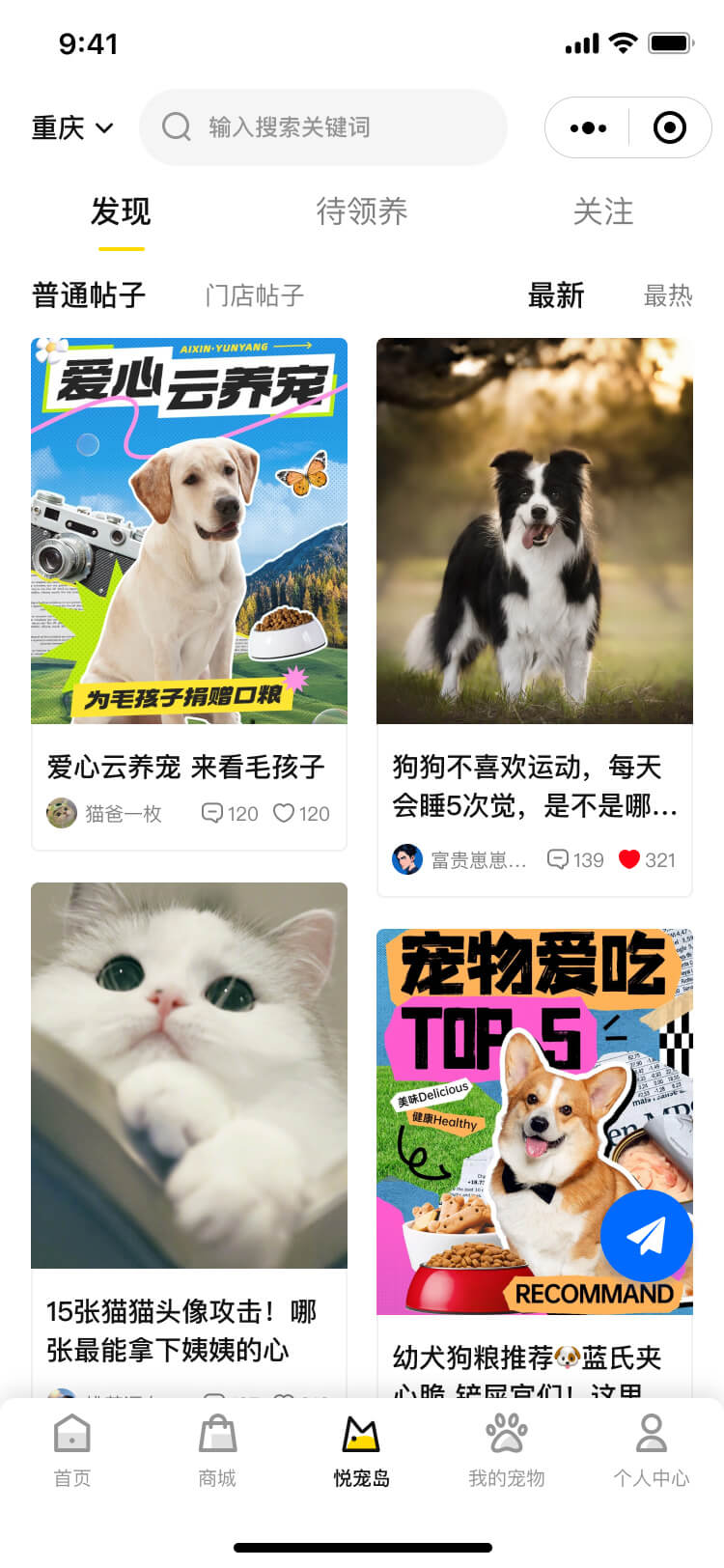This screenshot has width=724, height=1568.
Task: Open the 重庆 city selector dropdown
Action: (x=56, y=127)
